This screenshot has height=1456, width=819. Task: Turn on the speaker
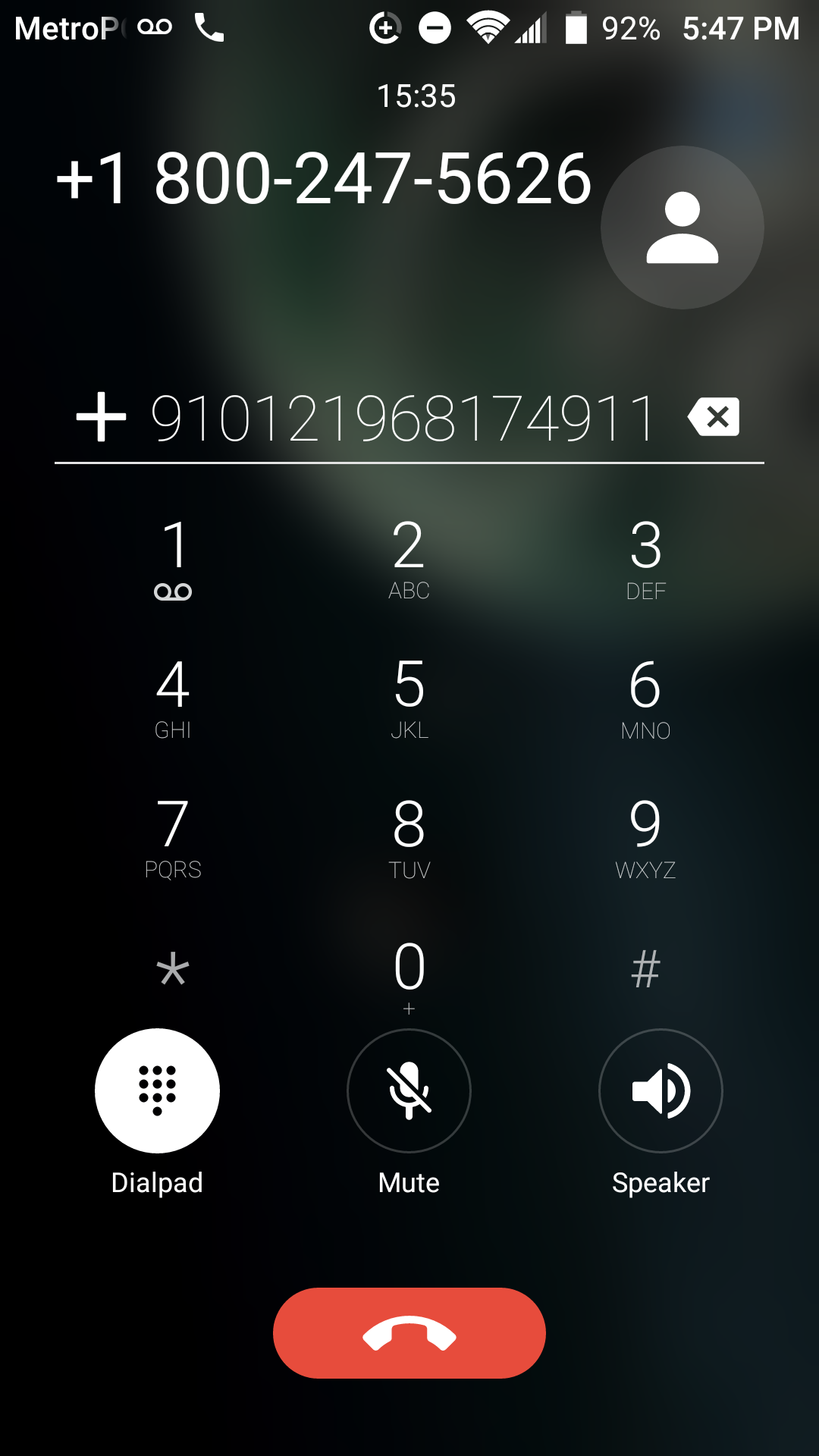[x=661, y=1090]
